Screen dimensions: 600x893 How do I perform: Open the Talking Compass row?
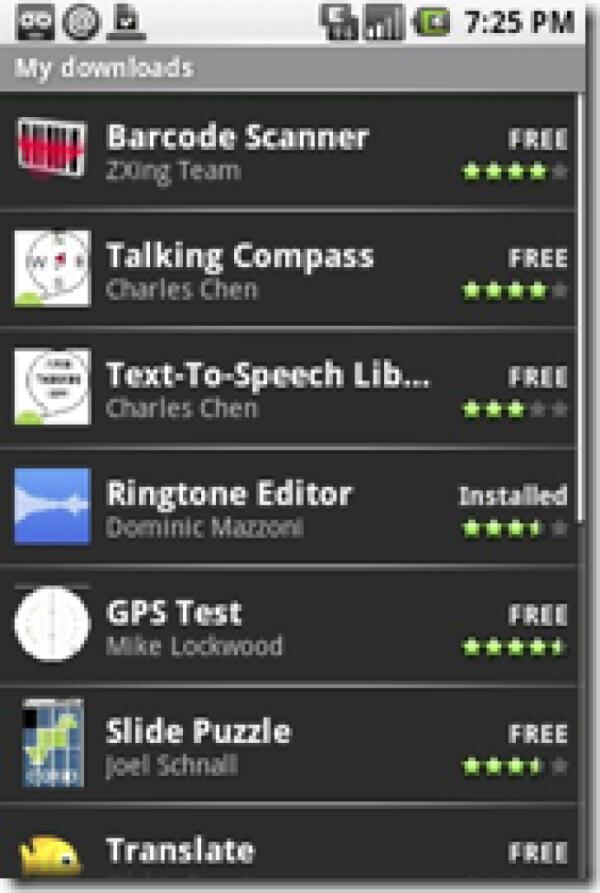point(290,269)
